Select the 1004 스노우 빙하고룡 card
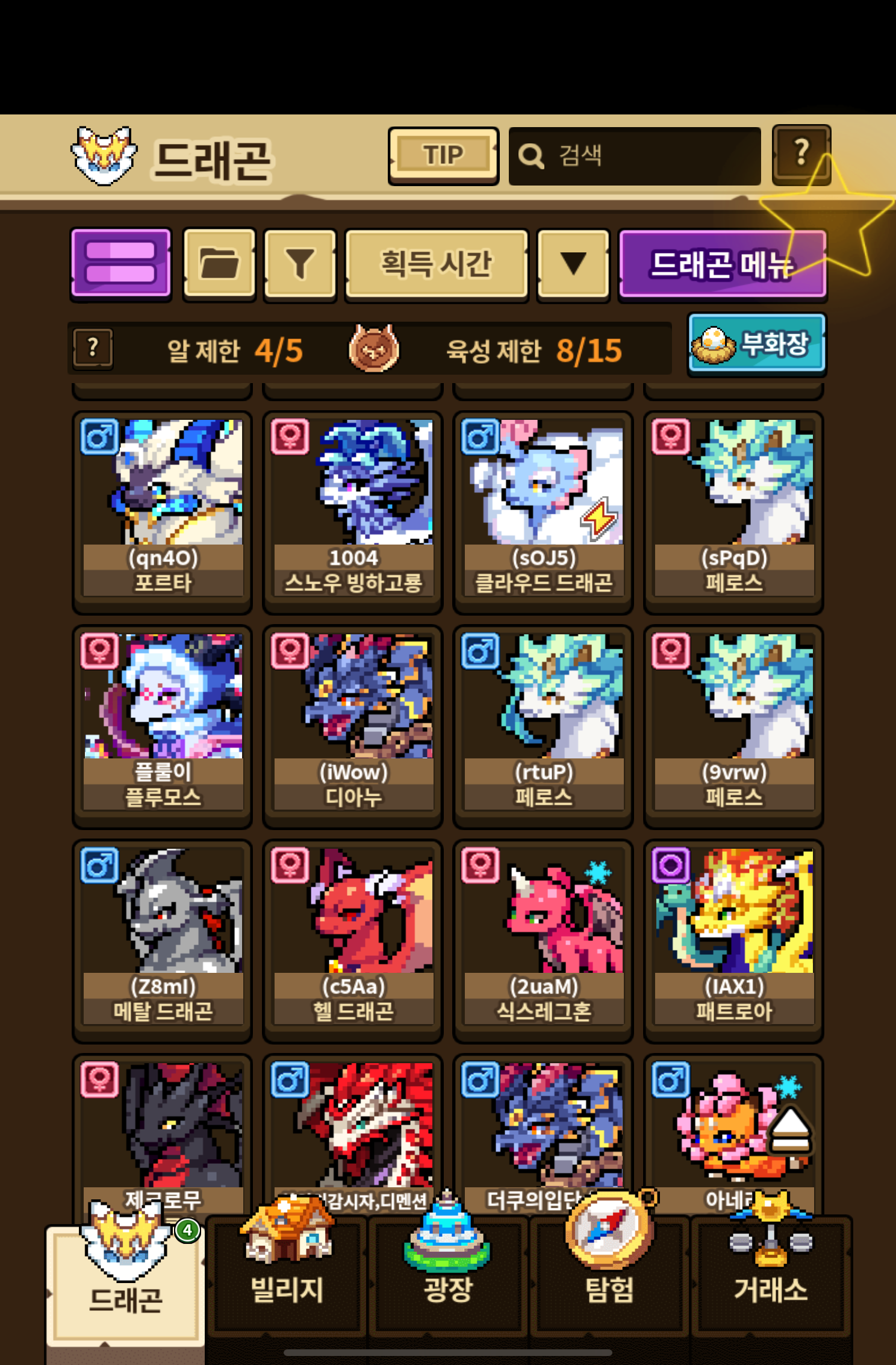Viewport: 896px width, 1365px height. click(353, 511)
